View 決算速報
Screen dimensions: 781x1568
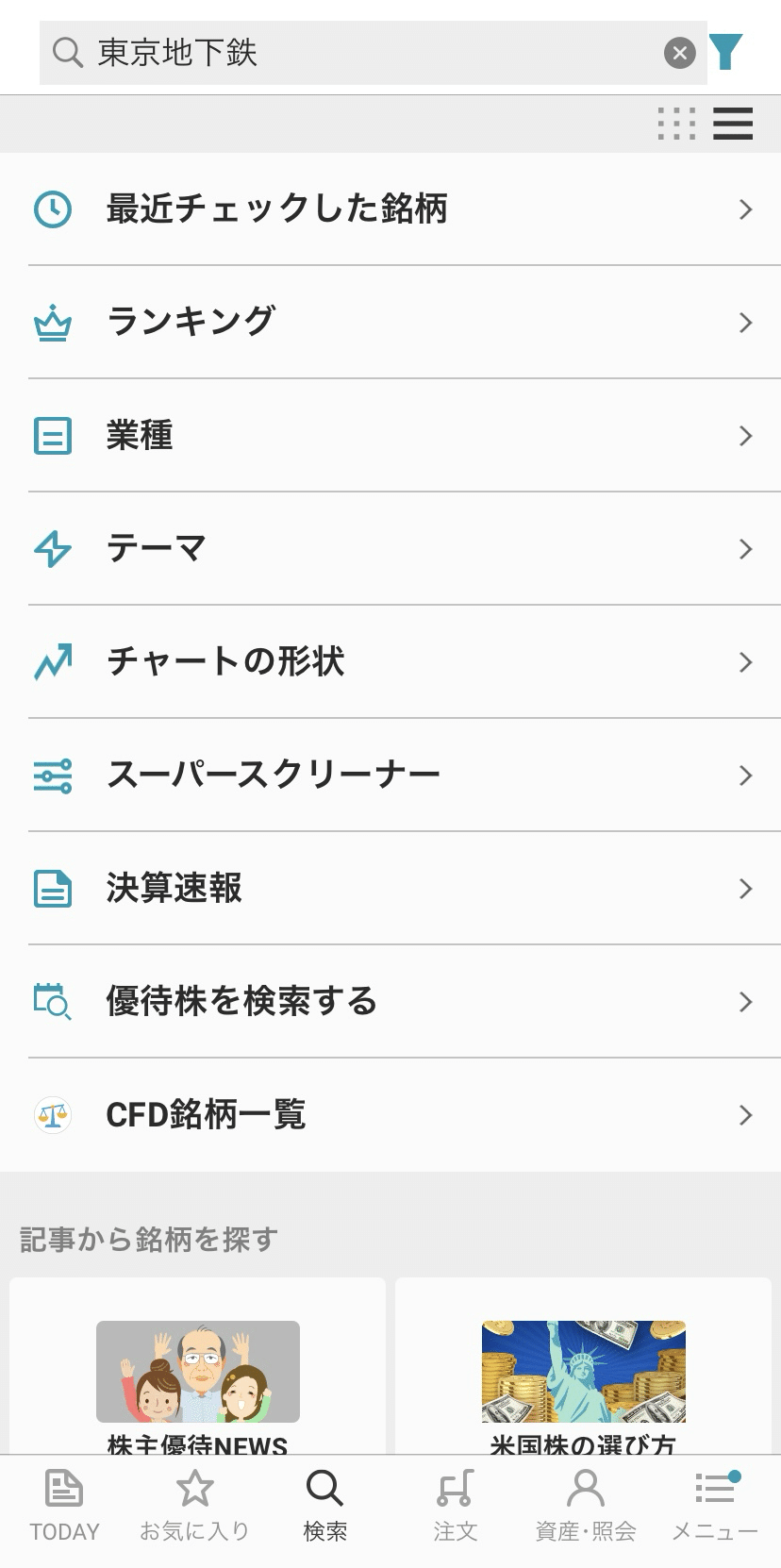tap(390, 888)
